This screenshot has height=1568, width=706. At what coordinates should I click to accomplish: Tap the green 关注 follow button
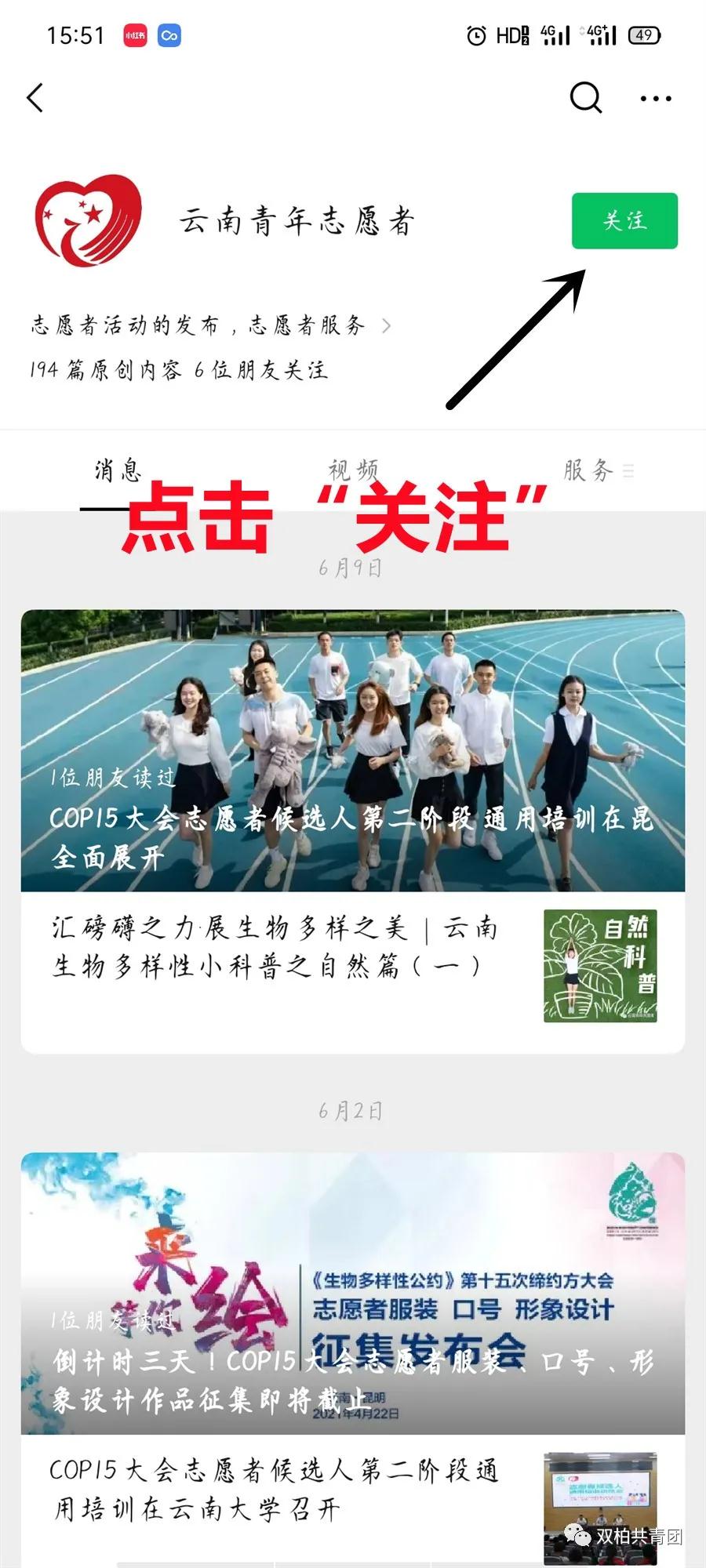click(x=624, y=220)
